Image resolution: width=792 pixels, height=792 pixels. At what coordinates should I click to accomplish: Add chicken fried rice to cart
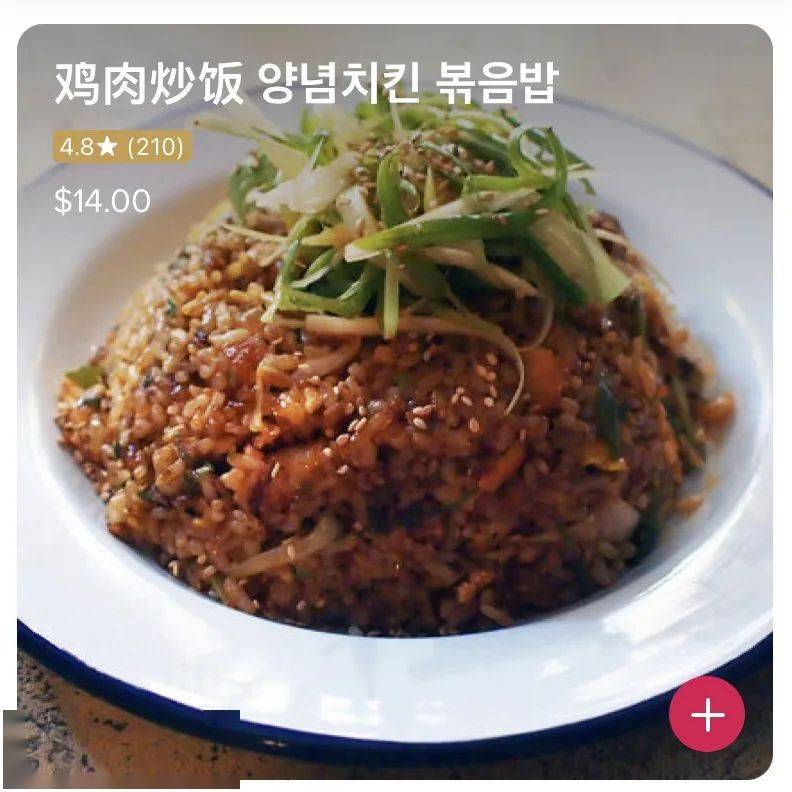707,714
